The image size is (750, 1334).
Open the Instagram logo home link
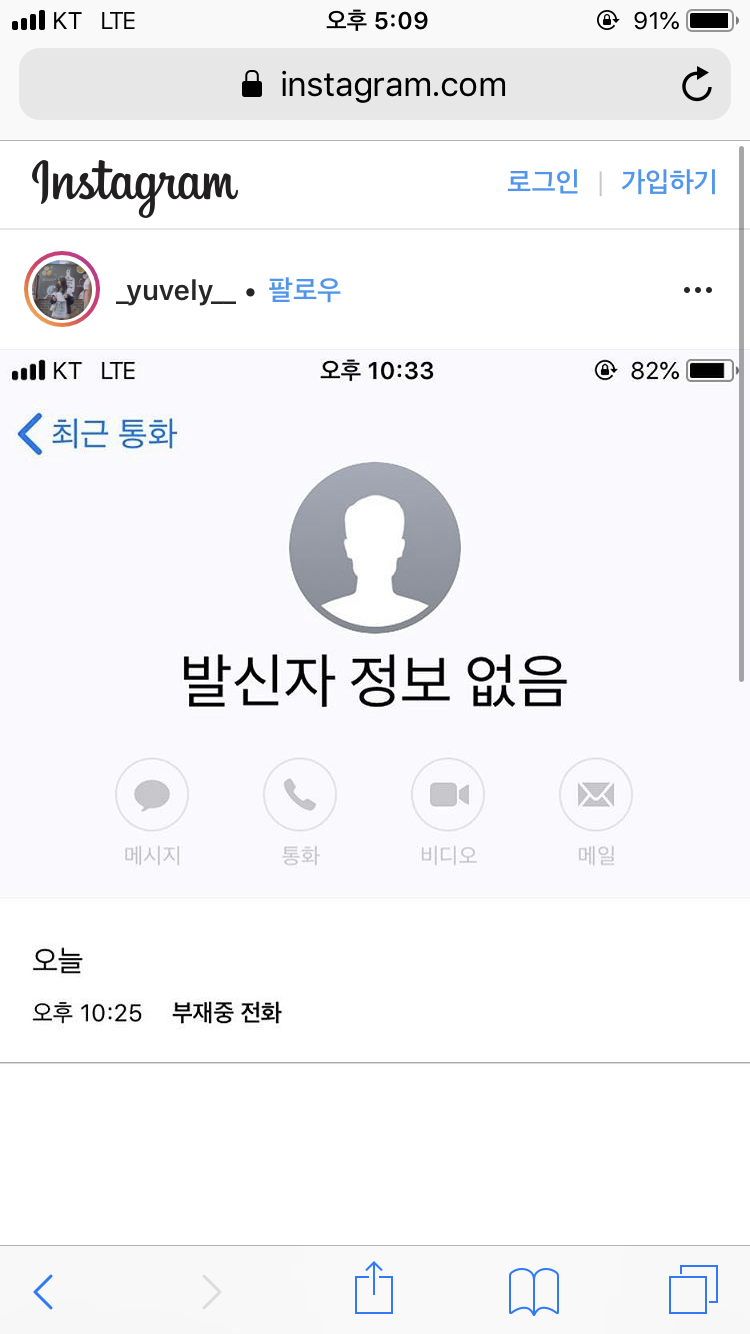135,186
